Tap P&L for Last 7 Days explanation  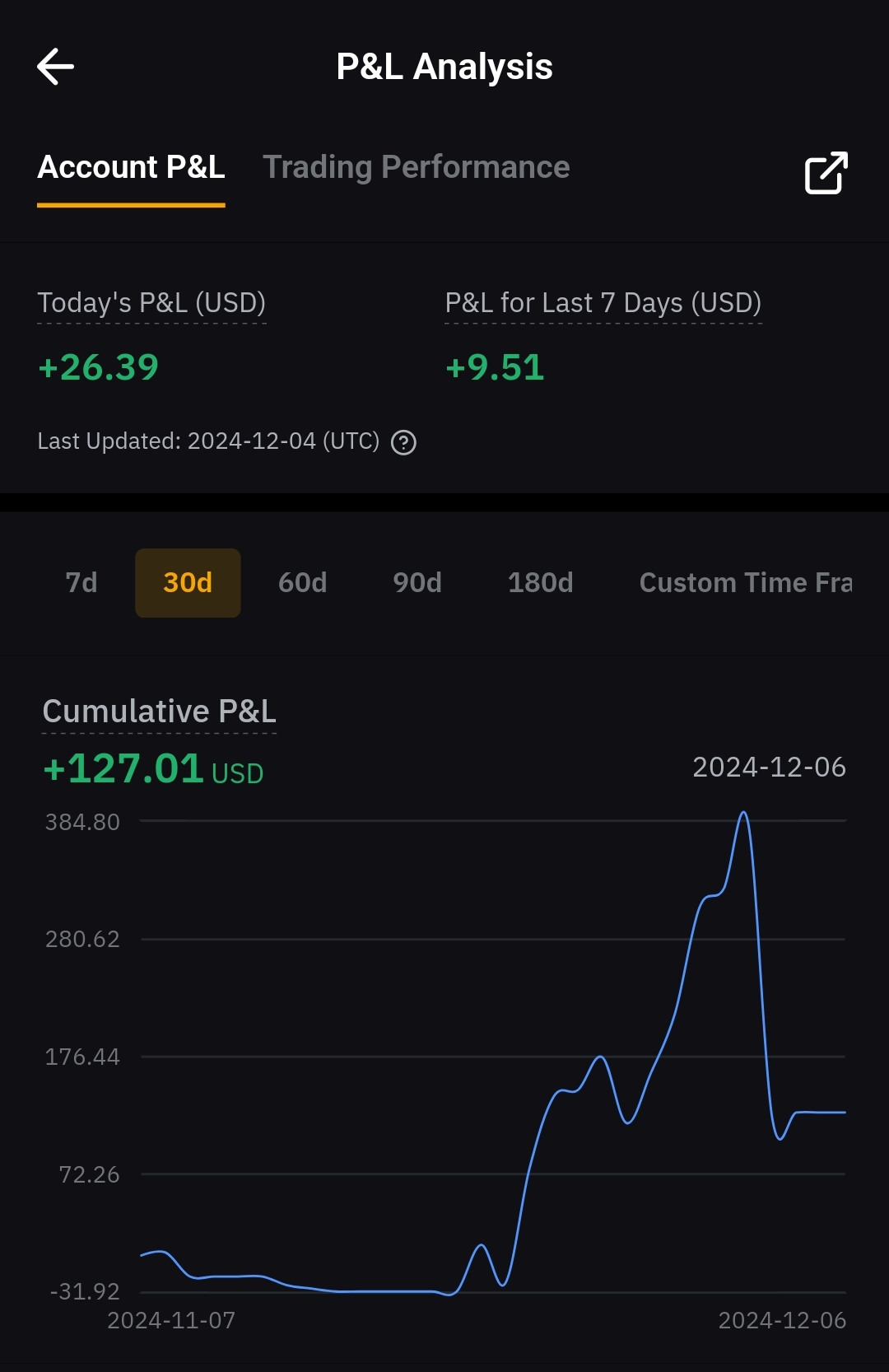(603, 303)
